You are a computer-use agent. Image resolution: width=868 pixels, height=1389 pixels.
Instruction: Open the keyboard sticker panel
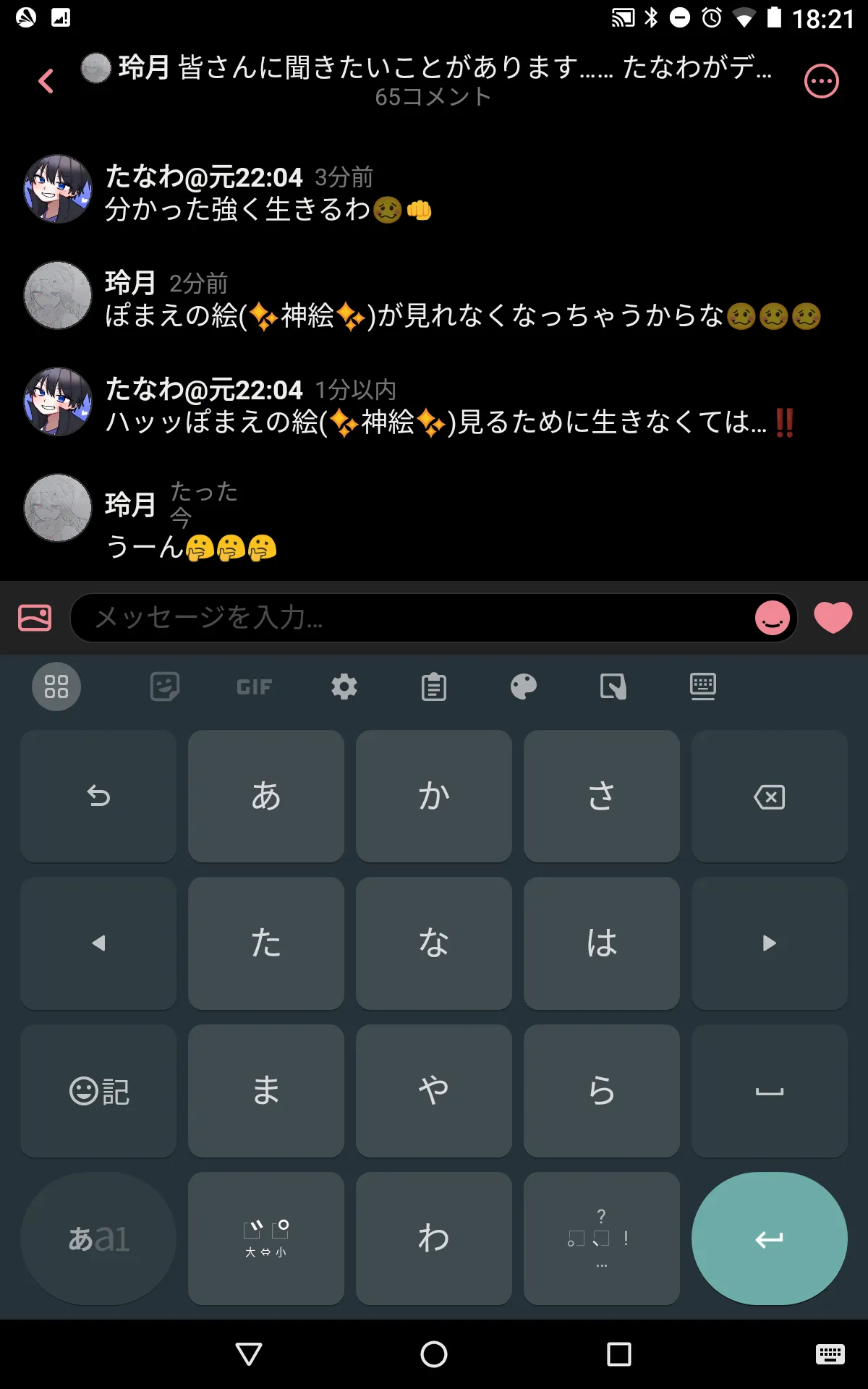point(165,687)
